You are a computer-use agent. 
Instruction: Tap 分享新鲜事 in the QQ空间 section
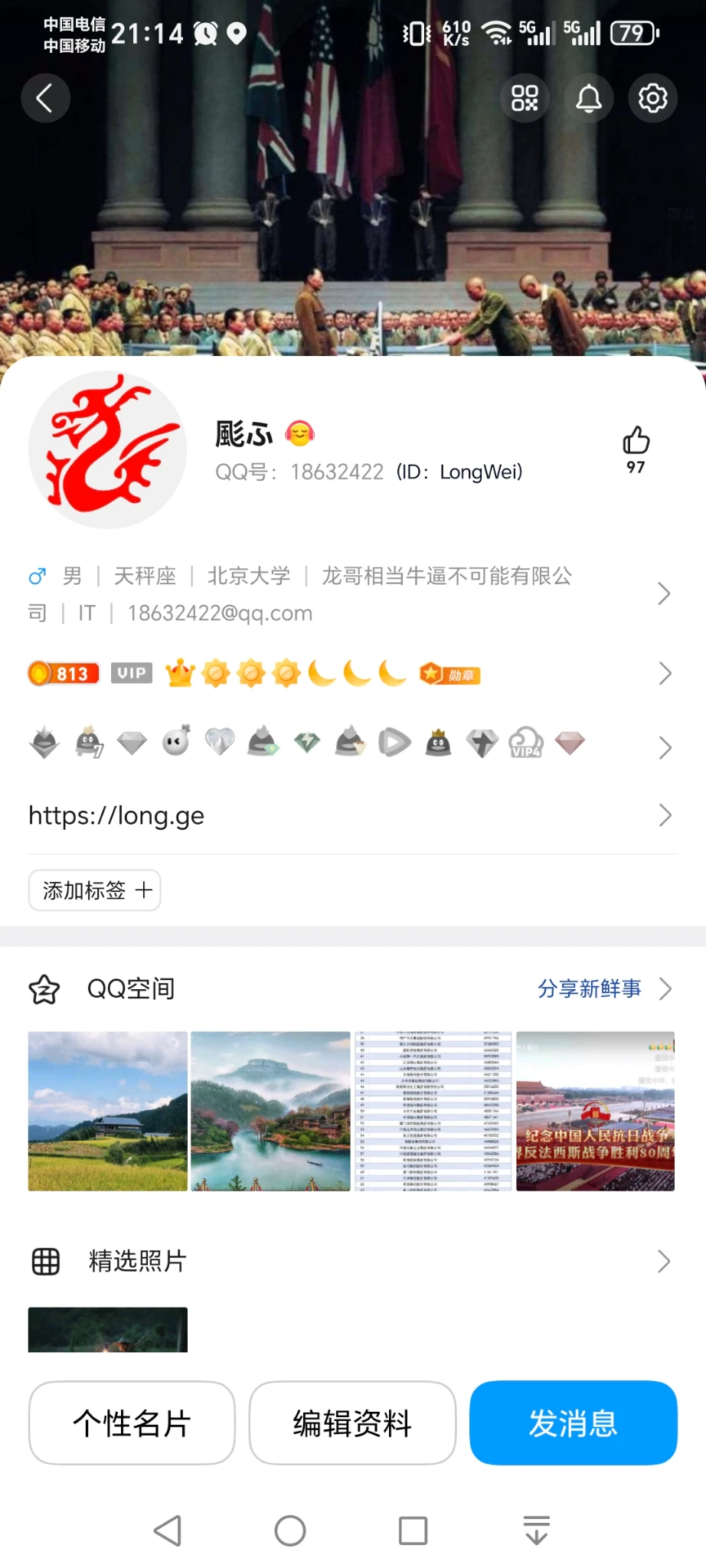(x=589, y=988)
